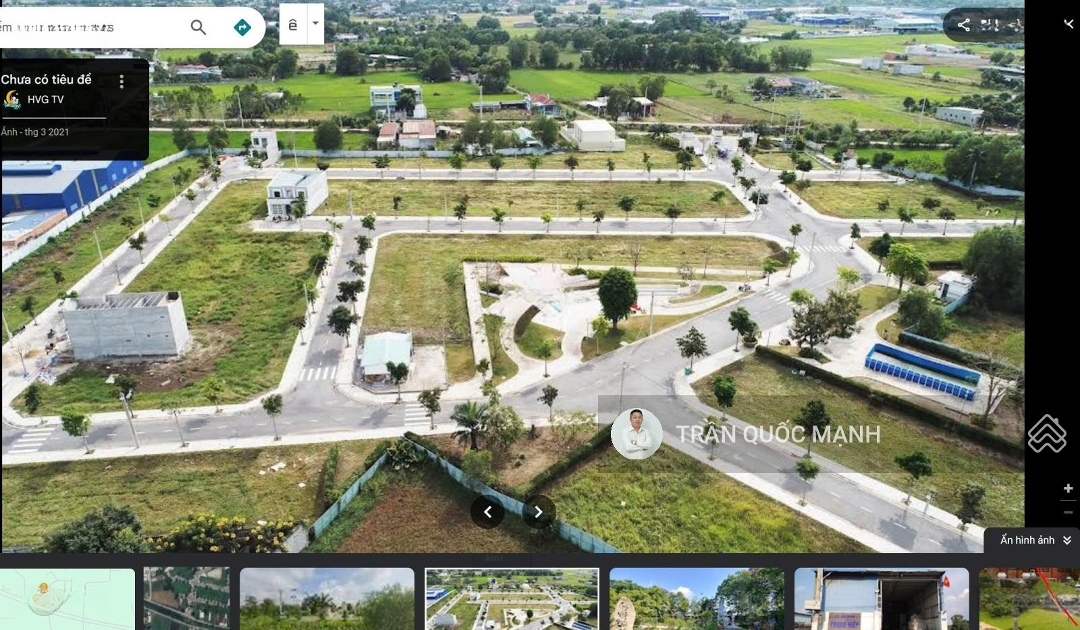Open the input language dropdown arrow
This screenshot has width=1080, height=630.
(x=315, y=22)
